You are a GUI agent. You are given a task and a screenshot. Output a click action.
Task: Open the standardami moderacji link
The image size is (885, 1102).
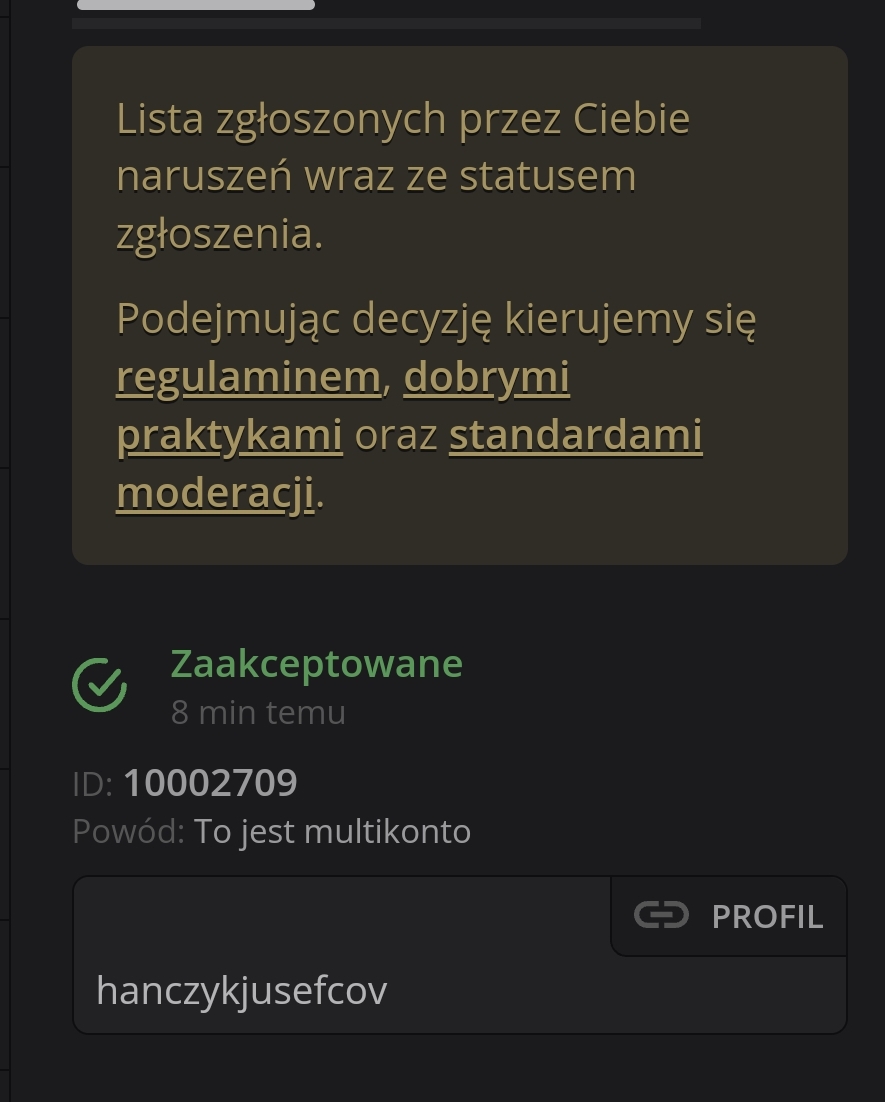click(575, 436)
